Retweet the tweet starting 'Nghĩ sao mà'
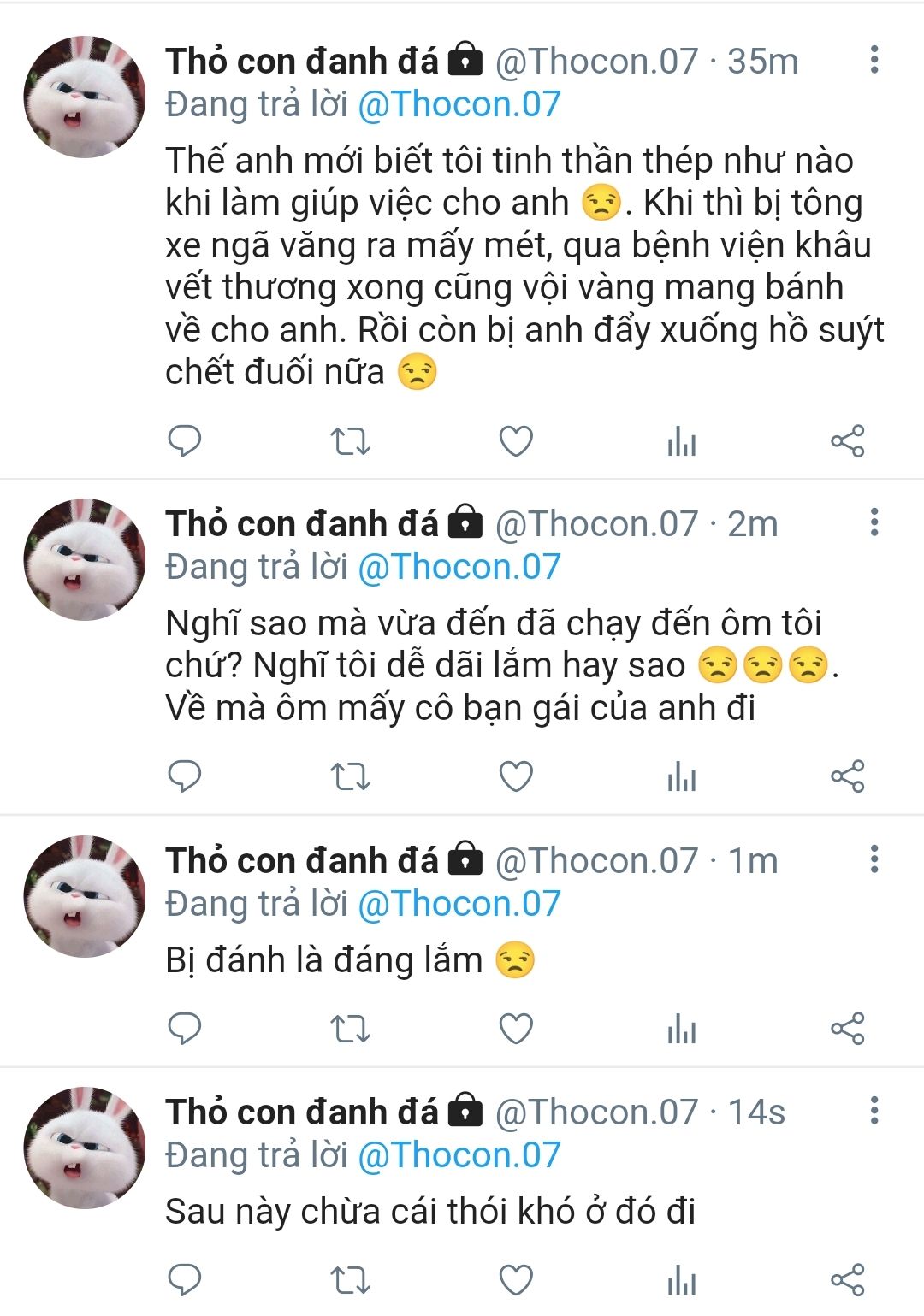This screenshot has height=1316, width=924. [350, 776]
